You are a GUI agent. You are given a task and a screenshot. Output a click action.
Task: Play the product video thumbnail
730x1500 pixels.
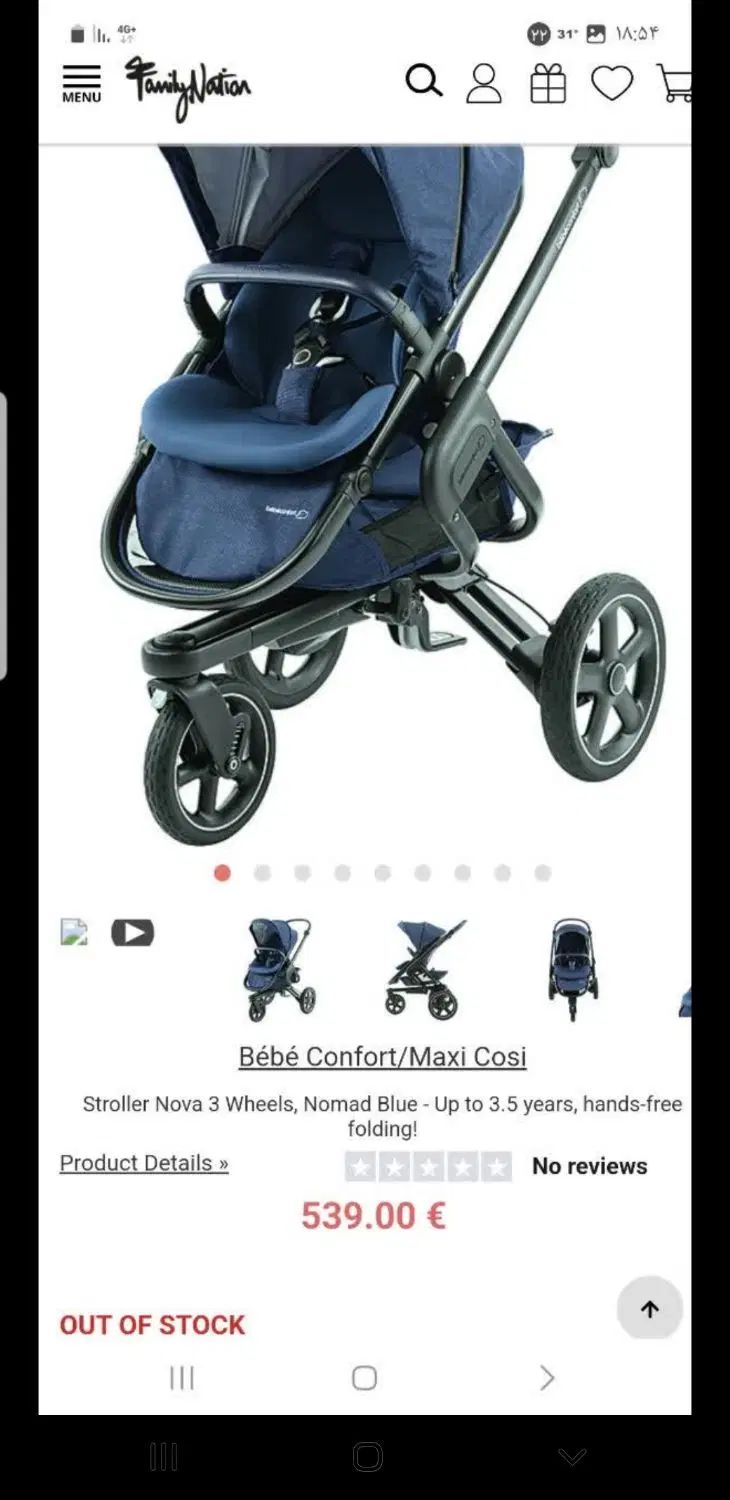pyautogui.click(x=132, y=933)
